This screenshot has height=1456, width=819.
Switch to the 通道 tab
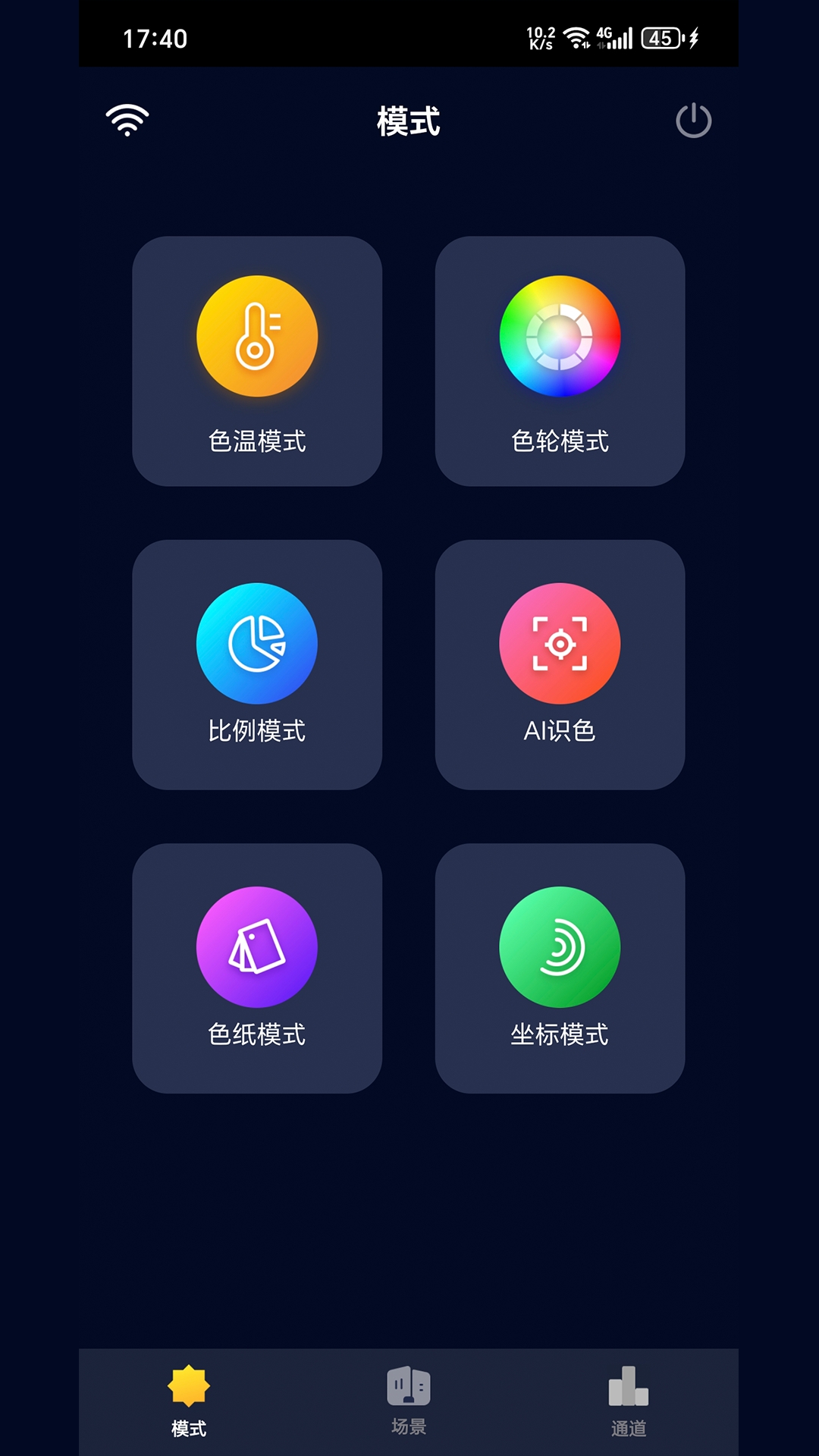(x=629, y=1401)
